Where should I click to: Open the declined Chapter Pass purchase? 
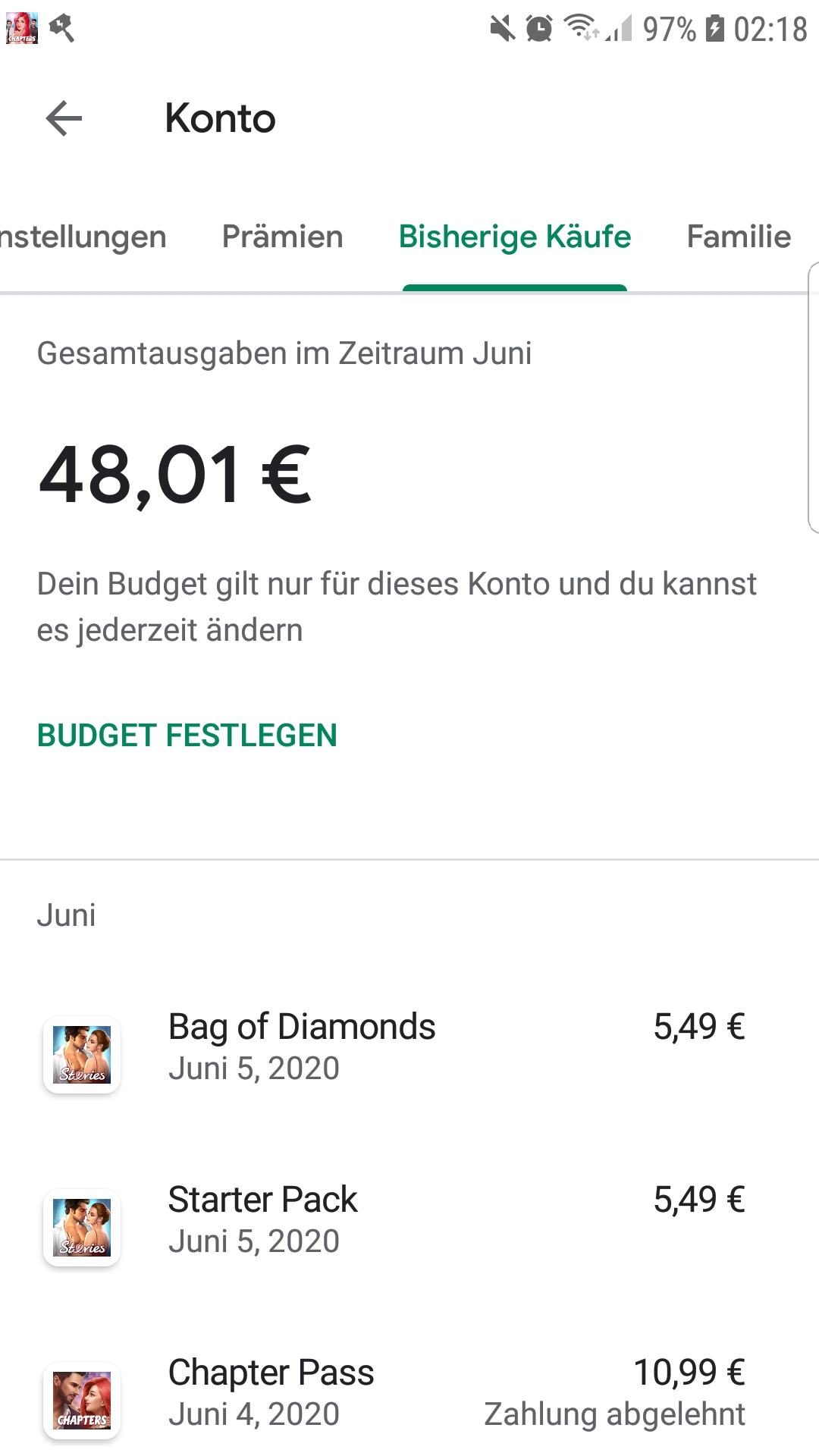[x=394, y=1392]
